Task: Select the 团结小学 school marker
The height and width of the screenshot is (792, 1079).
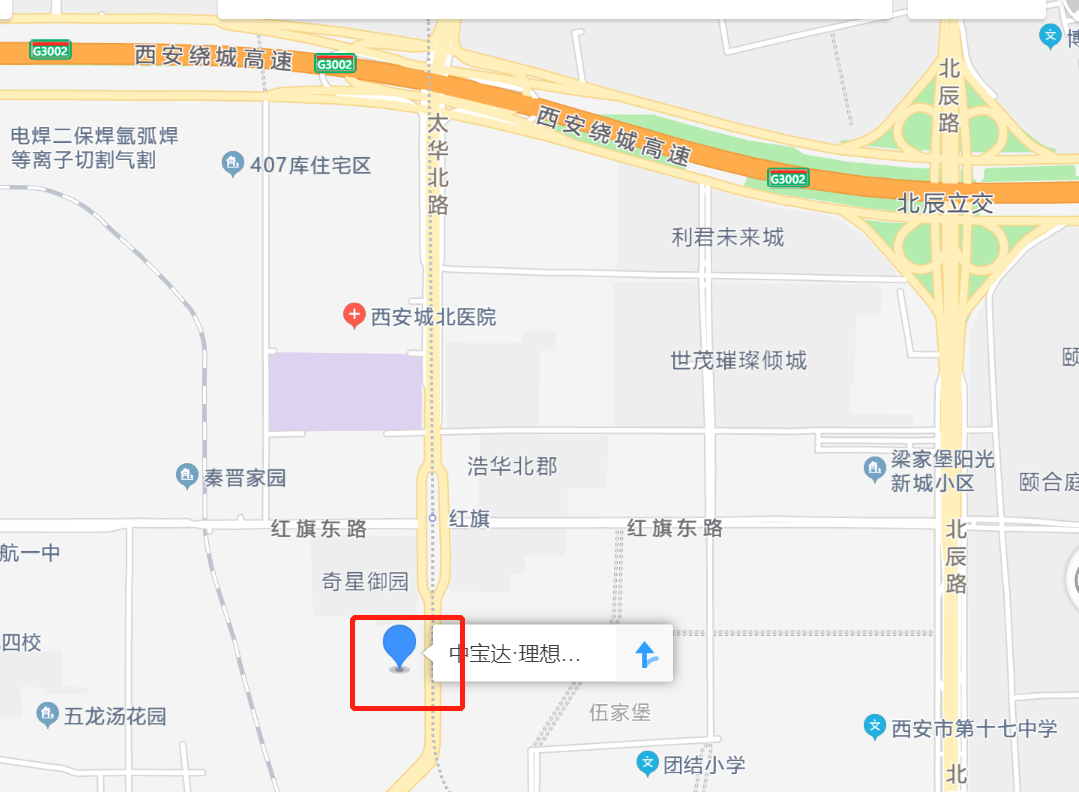Action: click(648, 763)
